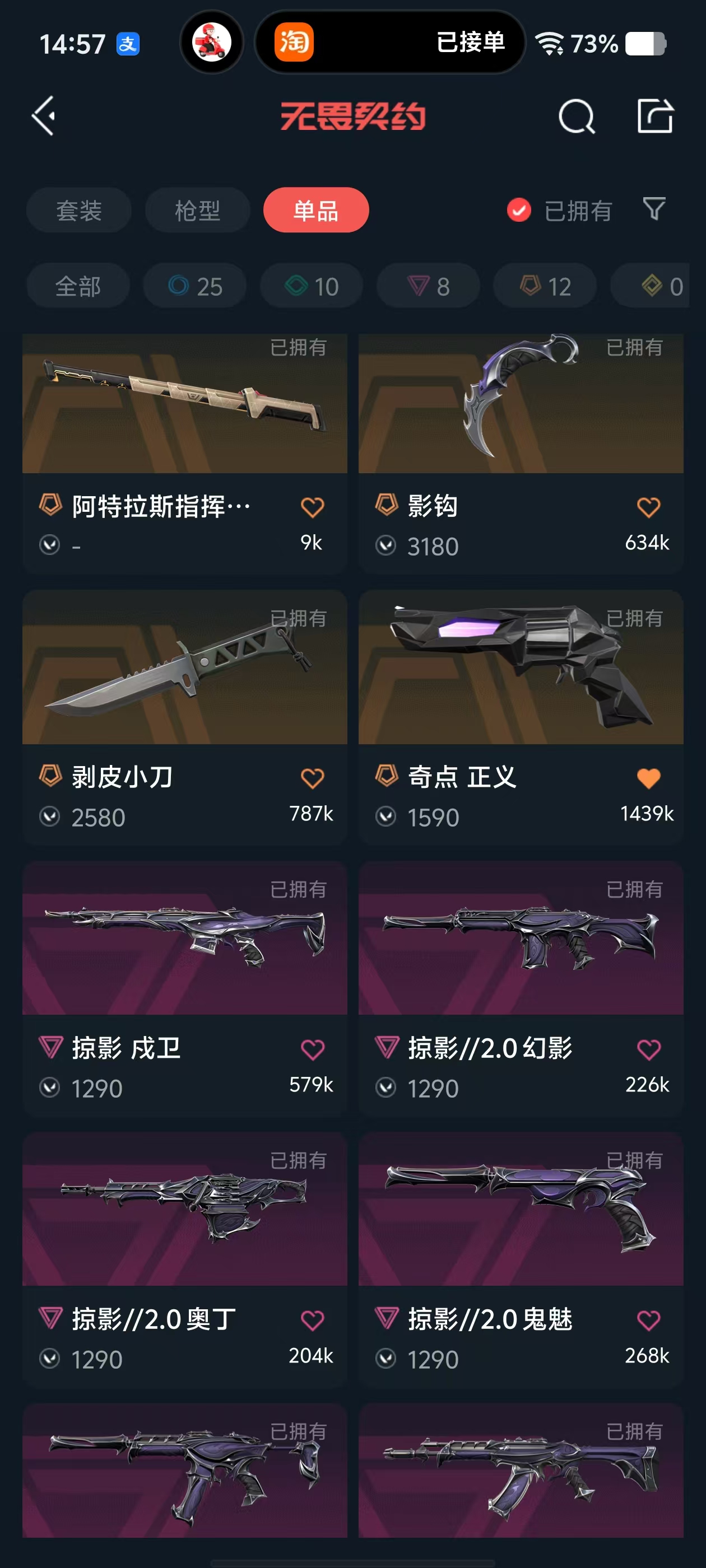The width and height of the screenshot is (706, 1568).
Task: Switch to the 套装 tab
Action: tap(78, 211)
